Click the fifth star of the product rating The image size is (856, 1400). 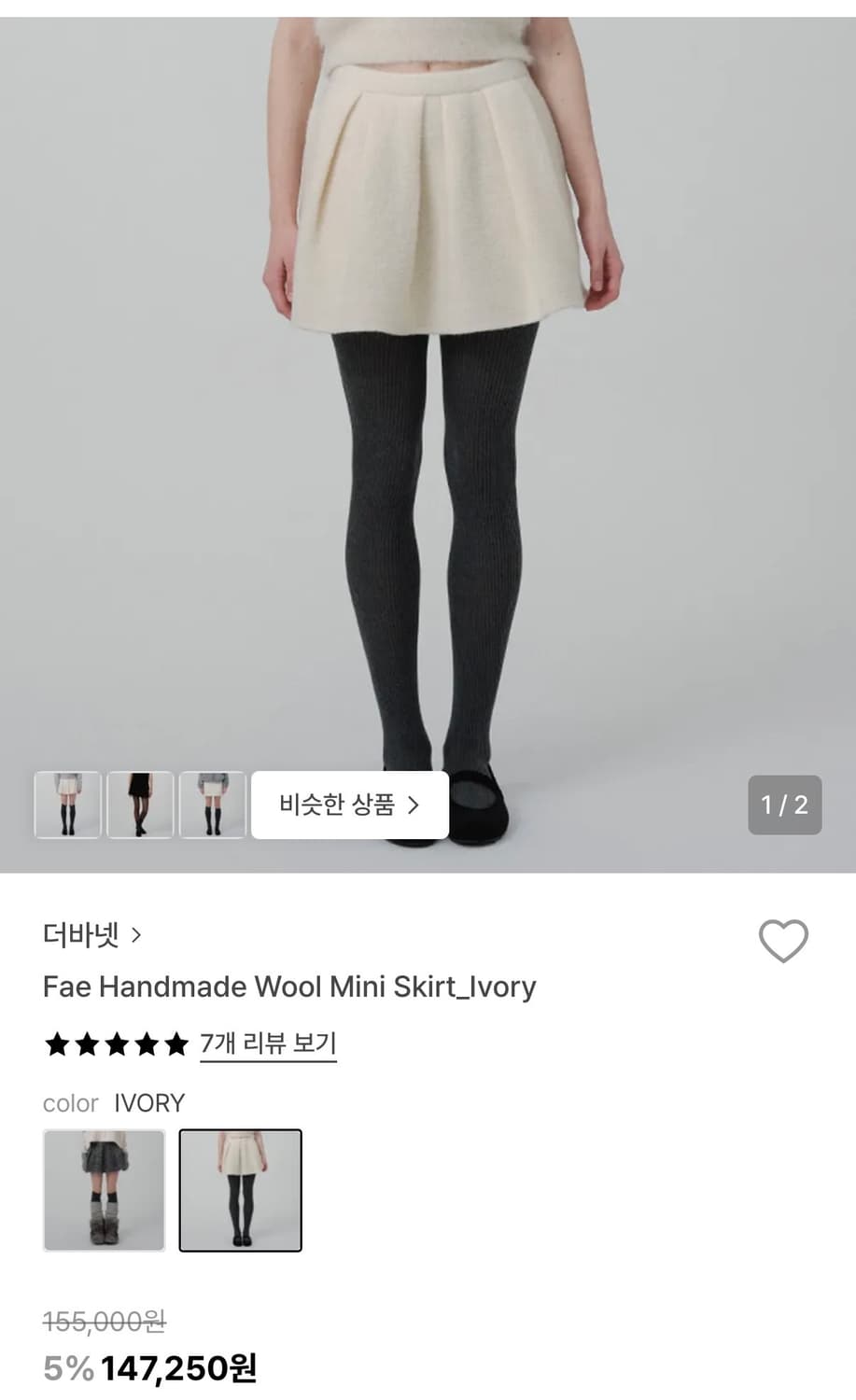(x=175, y=1044)
